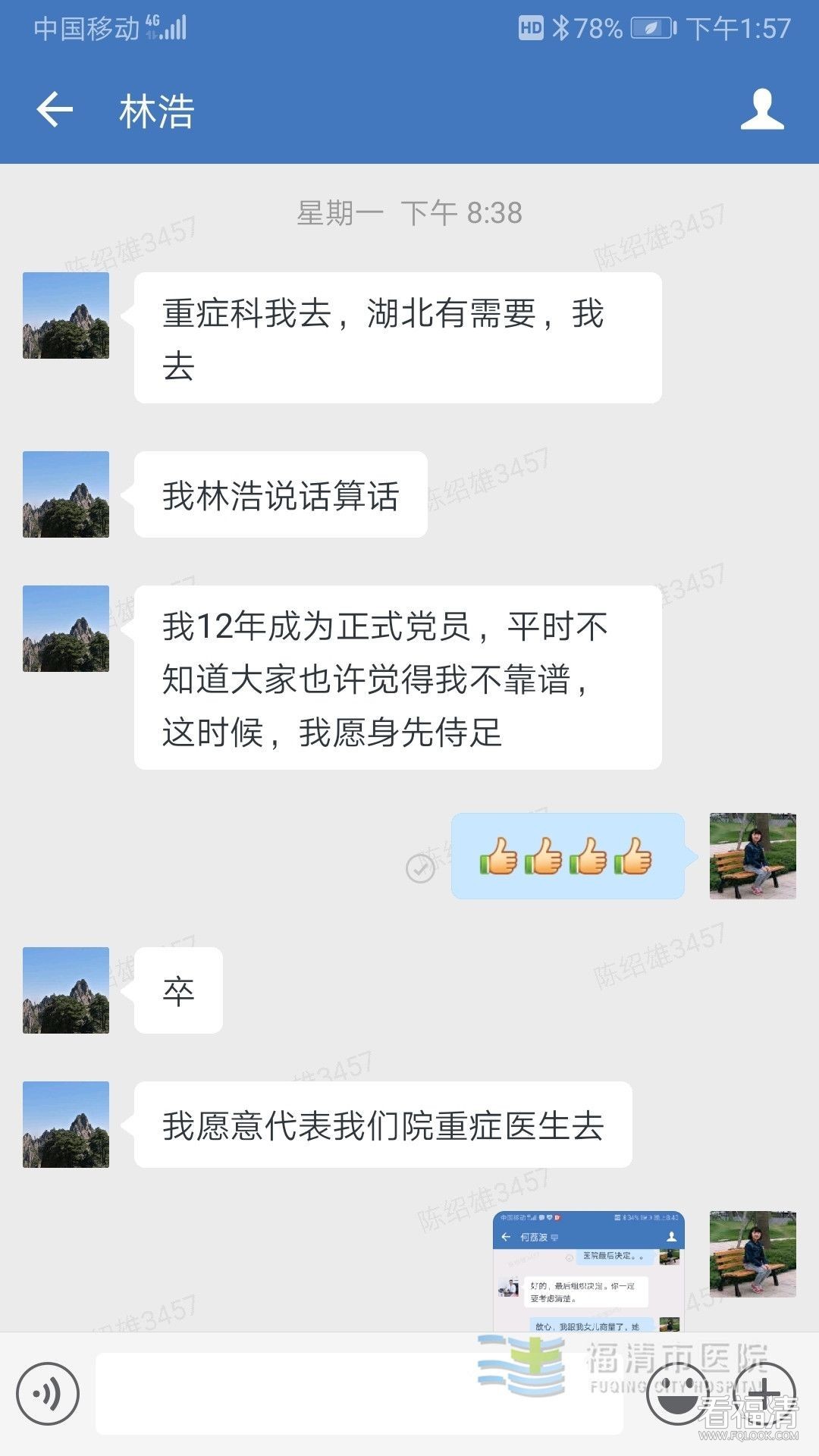Image resolution: width=819 pixels, height=1456 pixels.
Task: Open the plus attachments menu
Action: click(x=764, y=1392)
